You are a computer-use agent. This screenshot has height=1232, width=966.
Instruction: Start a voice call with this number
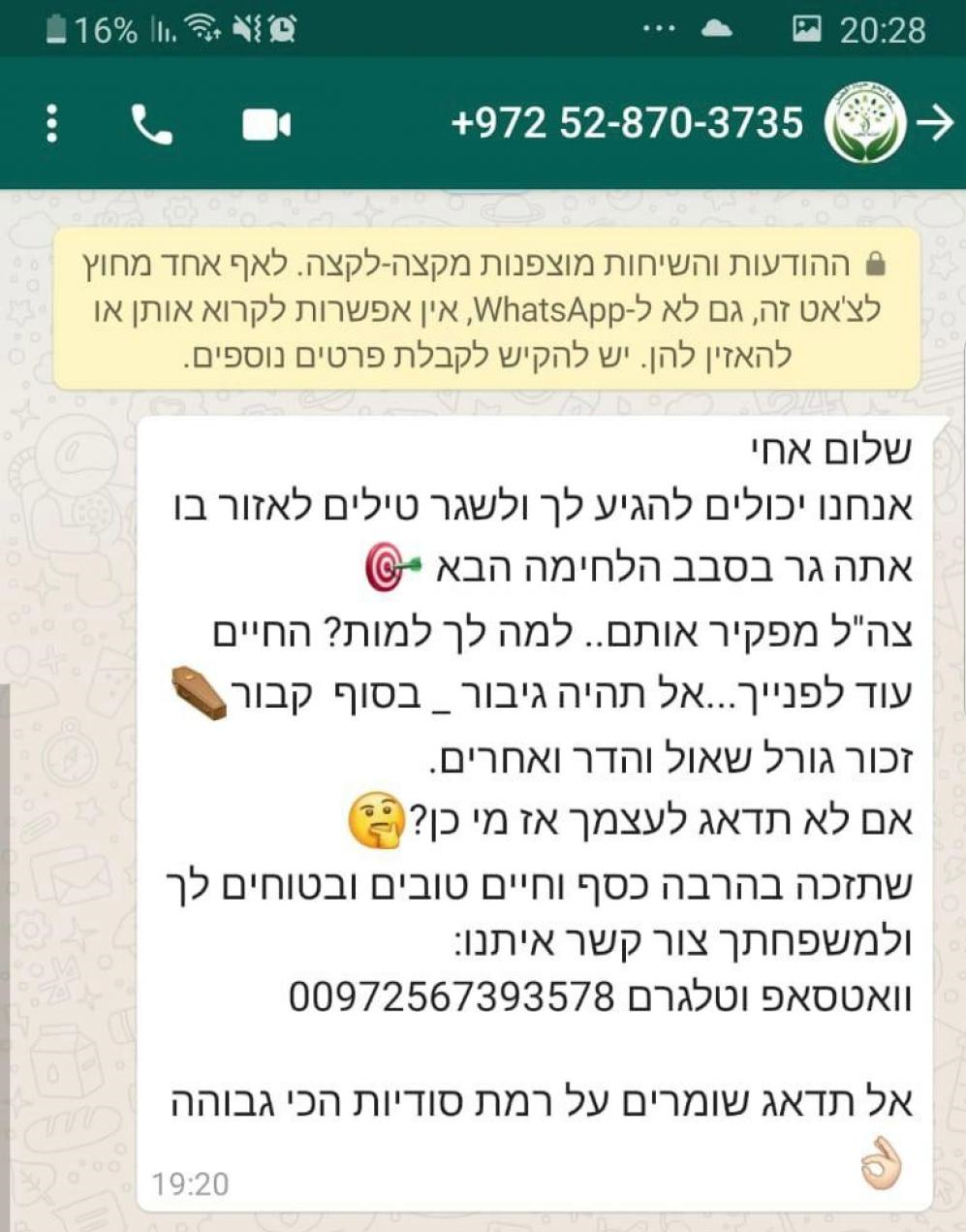pyautogui.click(x=151, y=124)
